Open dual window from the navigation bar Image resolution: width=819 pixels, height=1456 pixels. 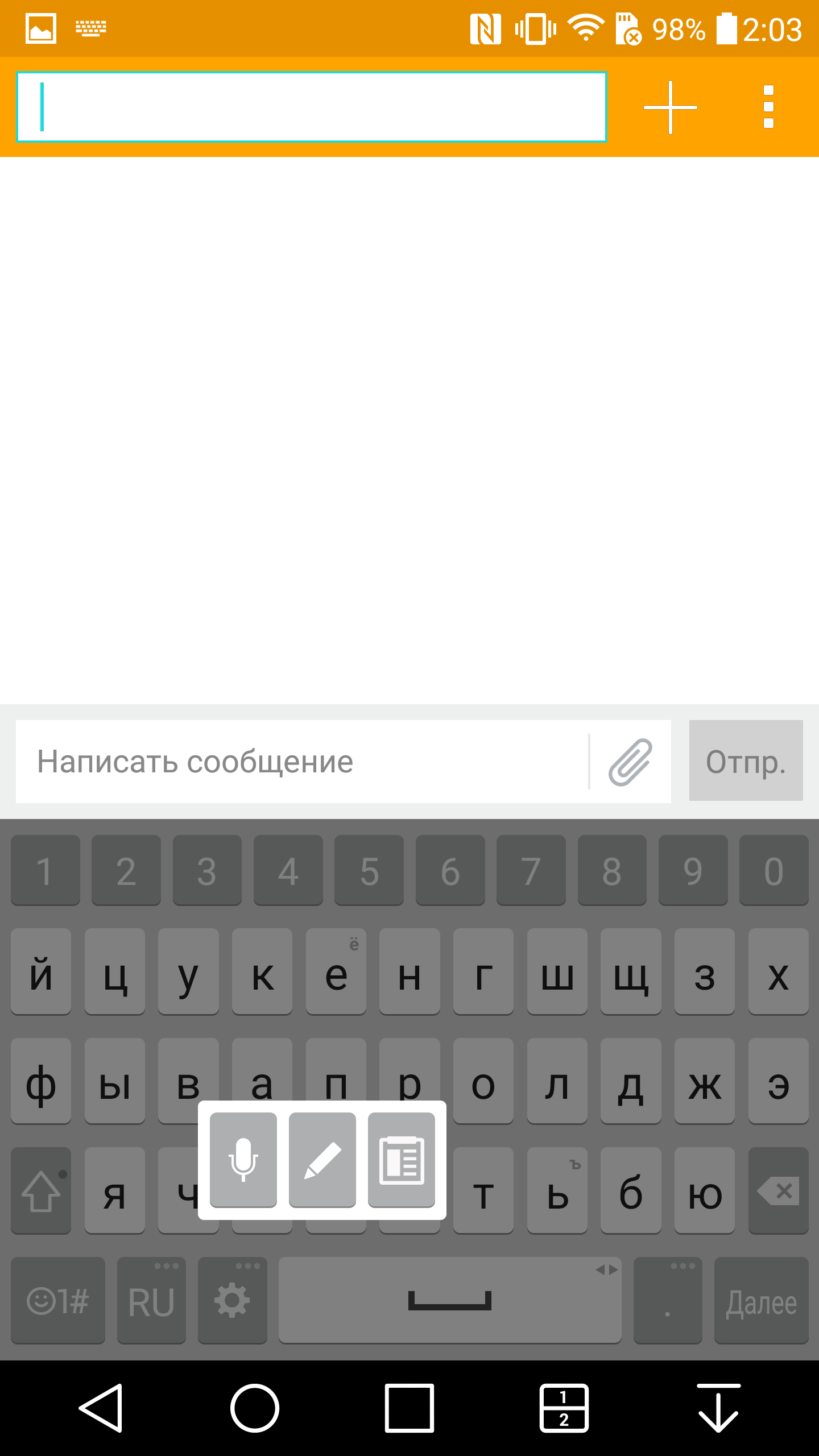(x=564, y=1408)
